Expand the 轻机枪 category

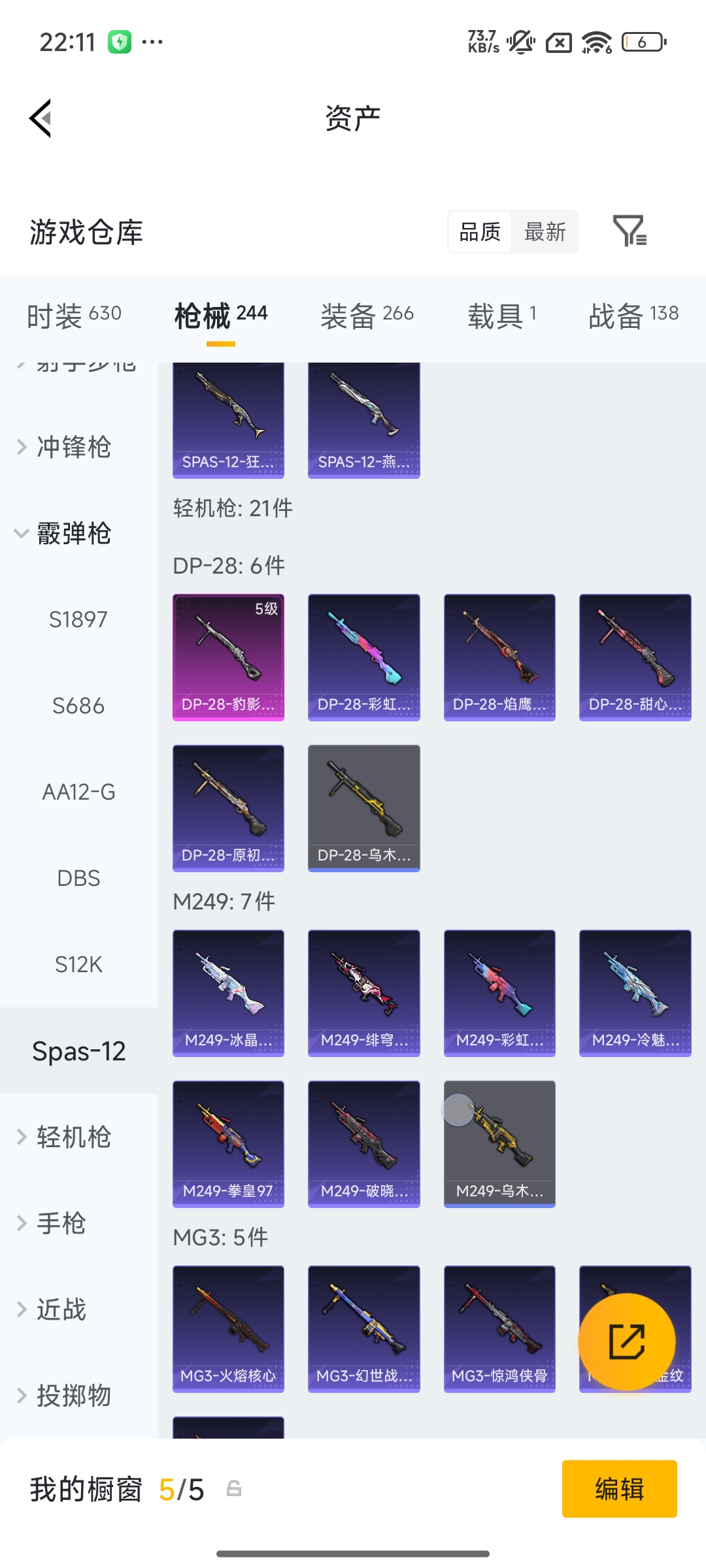coord(73,1137)
